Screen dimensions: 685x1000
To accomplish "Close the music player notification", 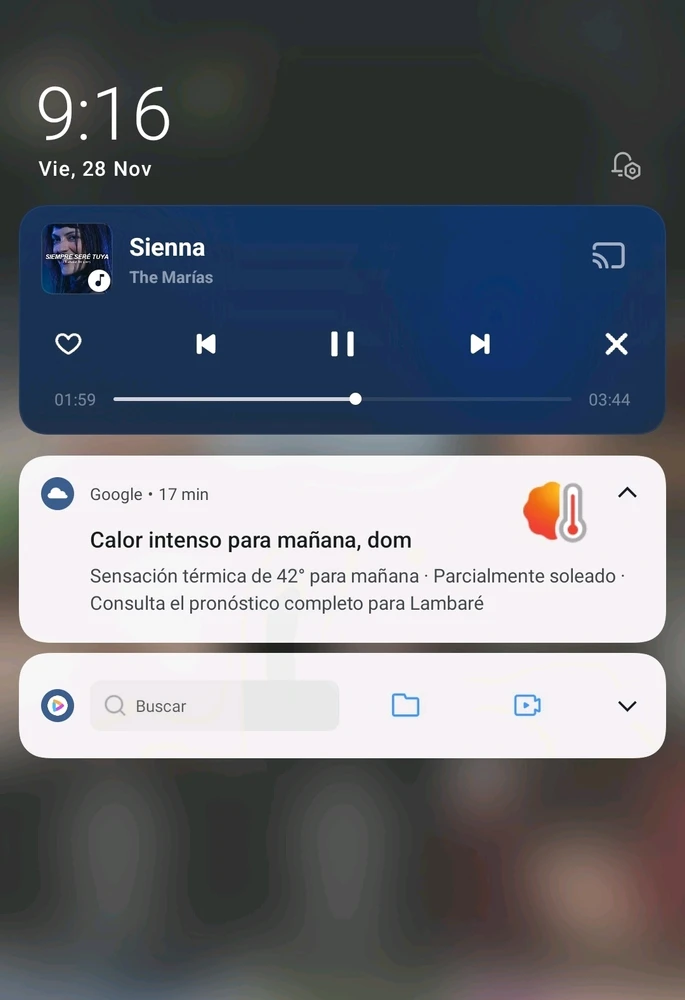I will pos(616,344).
